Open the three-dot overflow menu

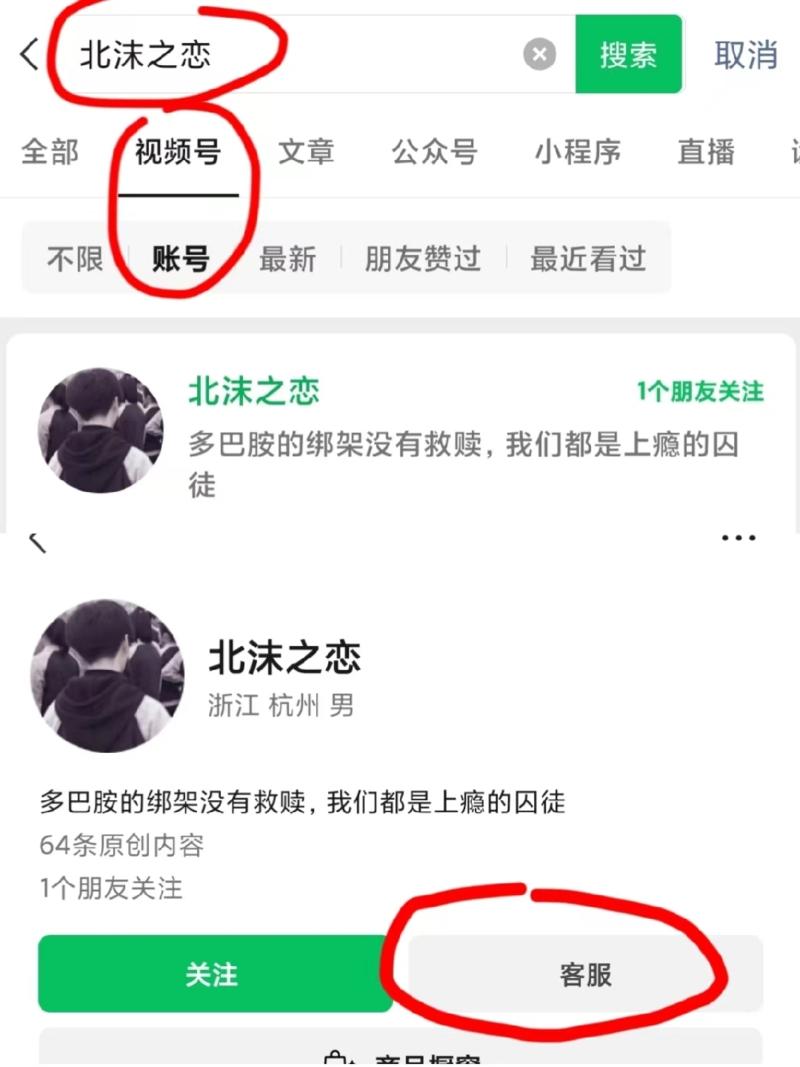[x=738, y=538]
